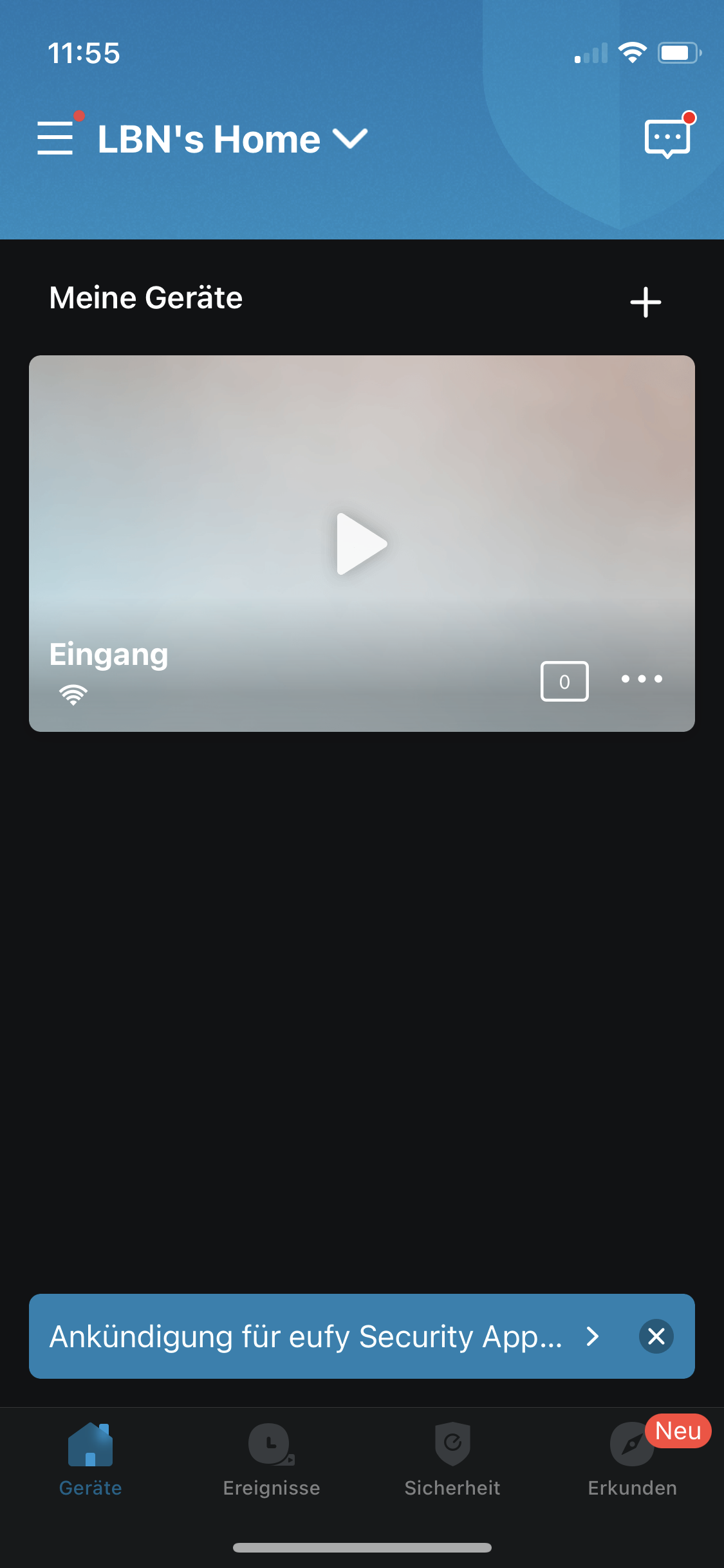This screenshot has width=724, height=1568.
Task: Open Eingang event count box
Action: (564, 681)
